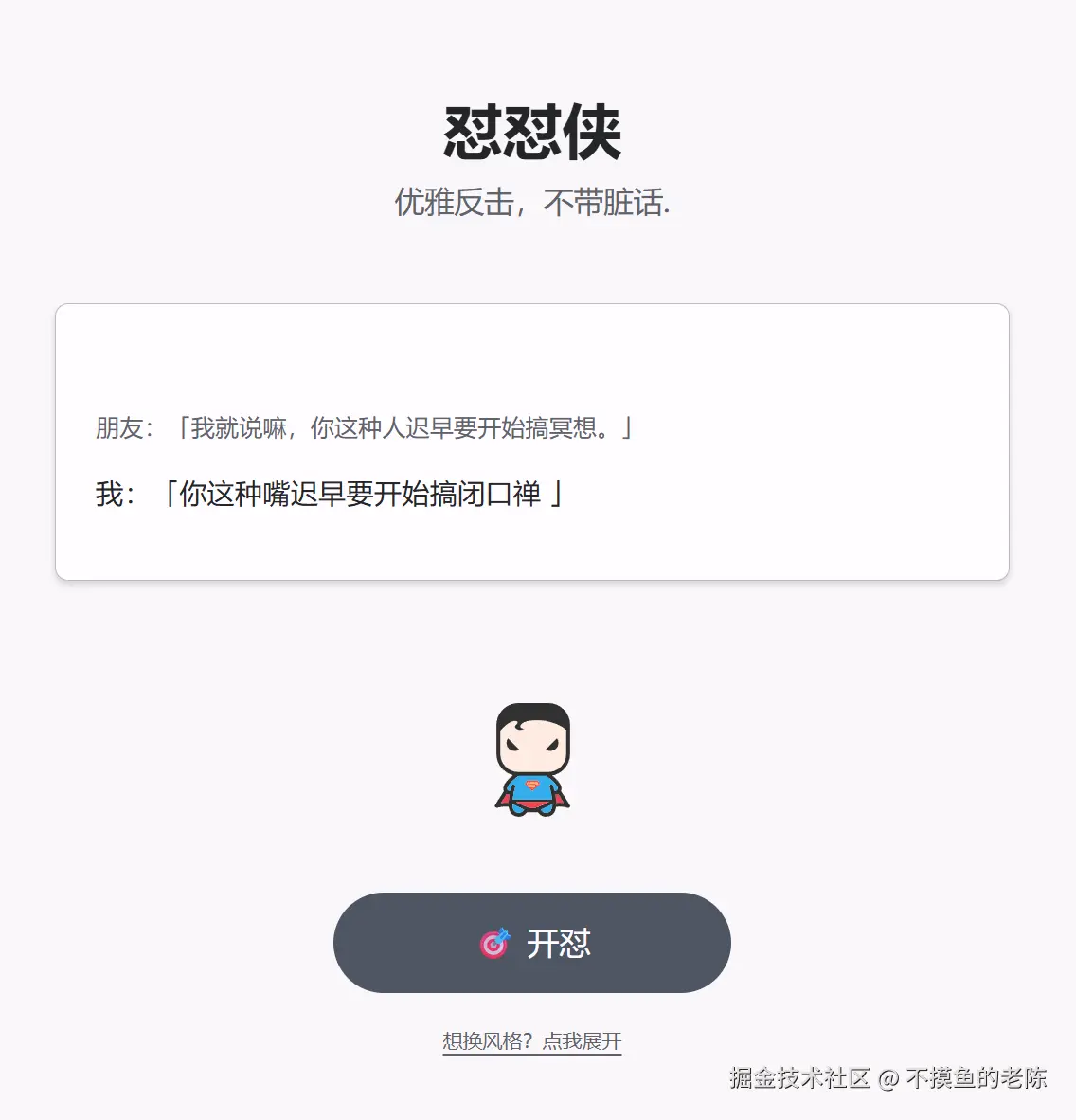Screen dimensions: 1076x1120
Task: Tap the 开怼 button
Action: coord(532,943)
